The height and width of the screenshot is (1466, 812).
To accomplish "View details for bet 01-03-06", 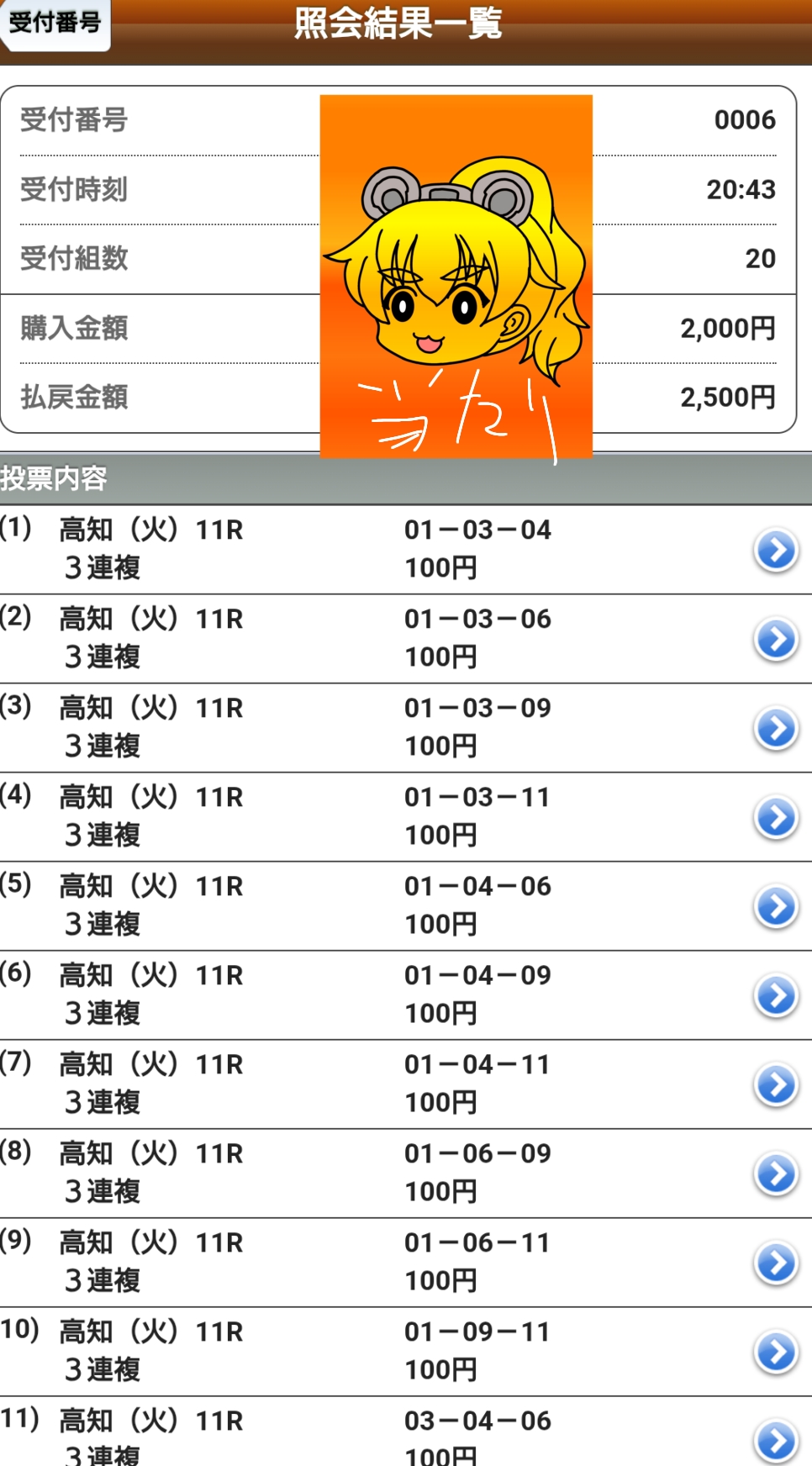I will click(x=776, y=640).
